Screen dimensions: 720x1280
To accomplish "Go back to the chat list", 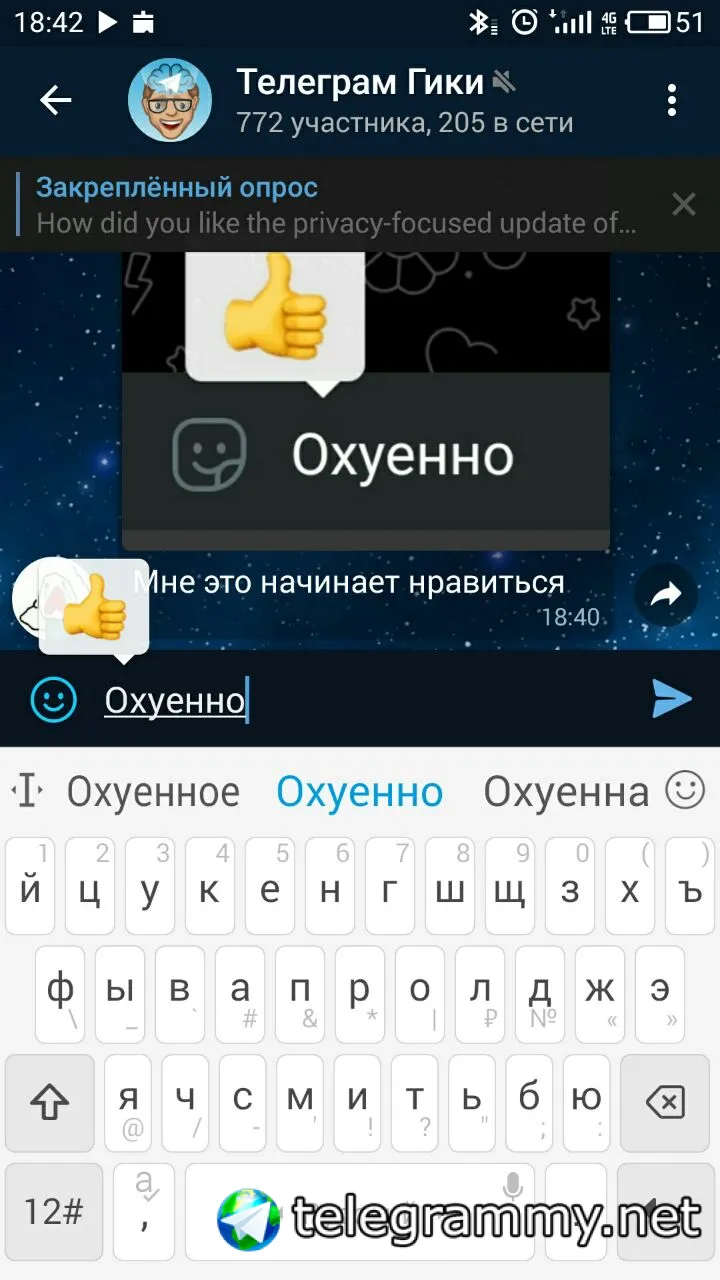I will (x=55, y=100).
